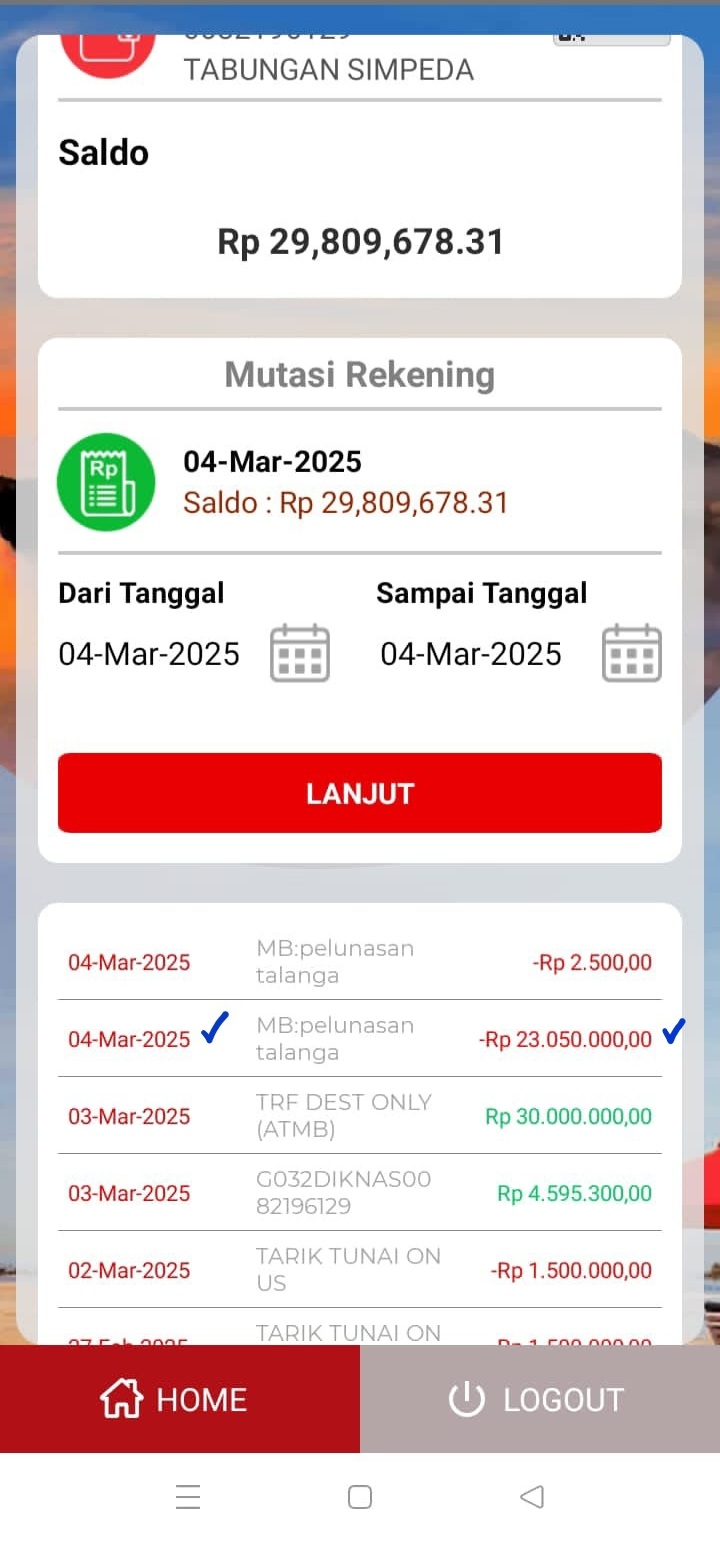
Task: Check the blue checkmark beside the 04-Mar-2025 date
Action: 213,1026
